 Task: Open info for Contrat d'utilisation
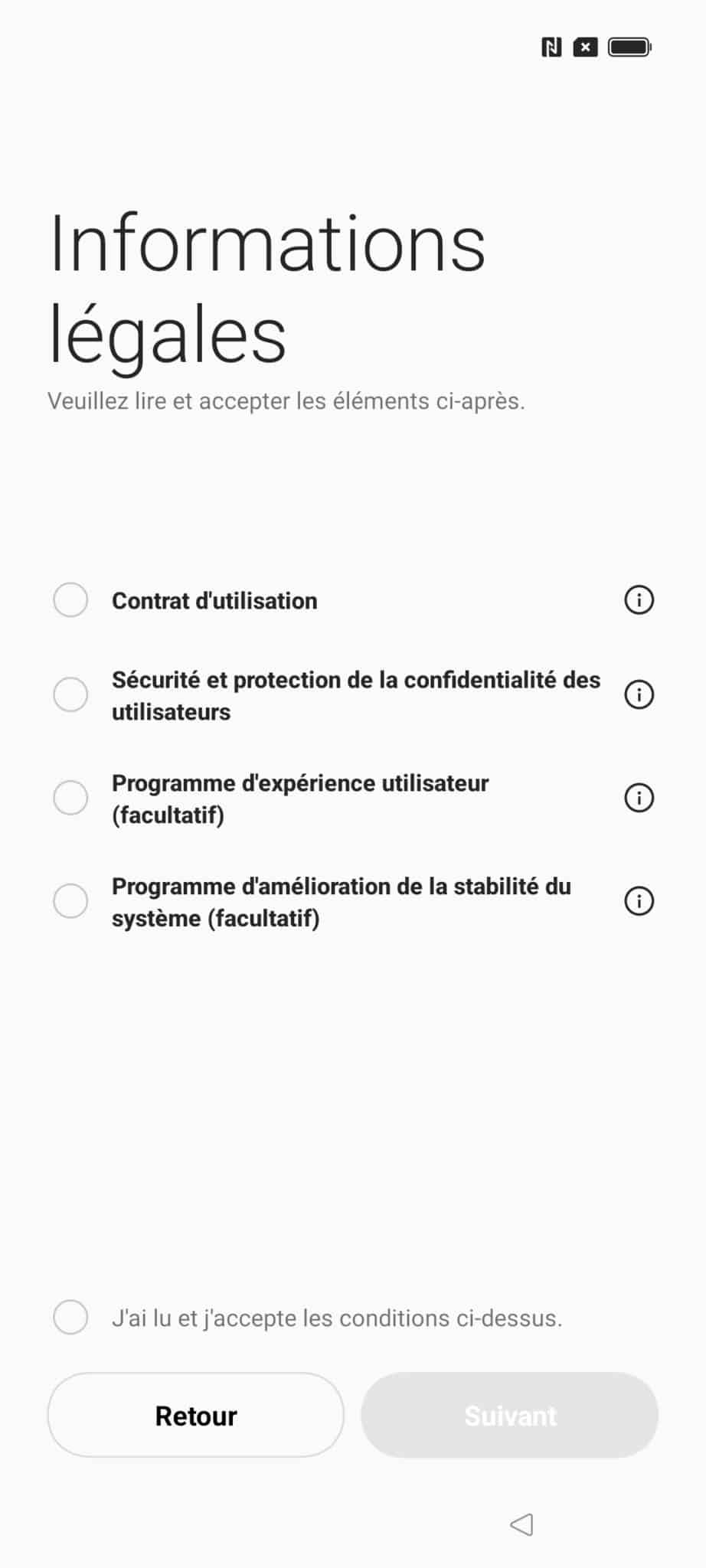coord(639,599)
